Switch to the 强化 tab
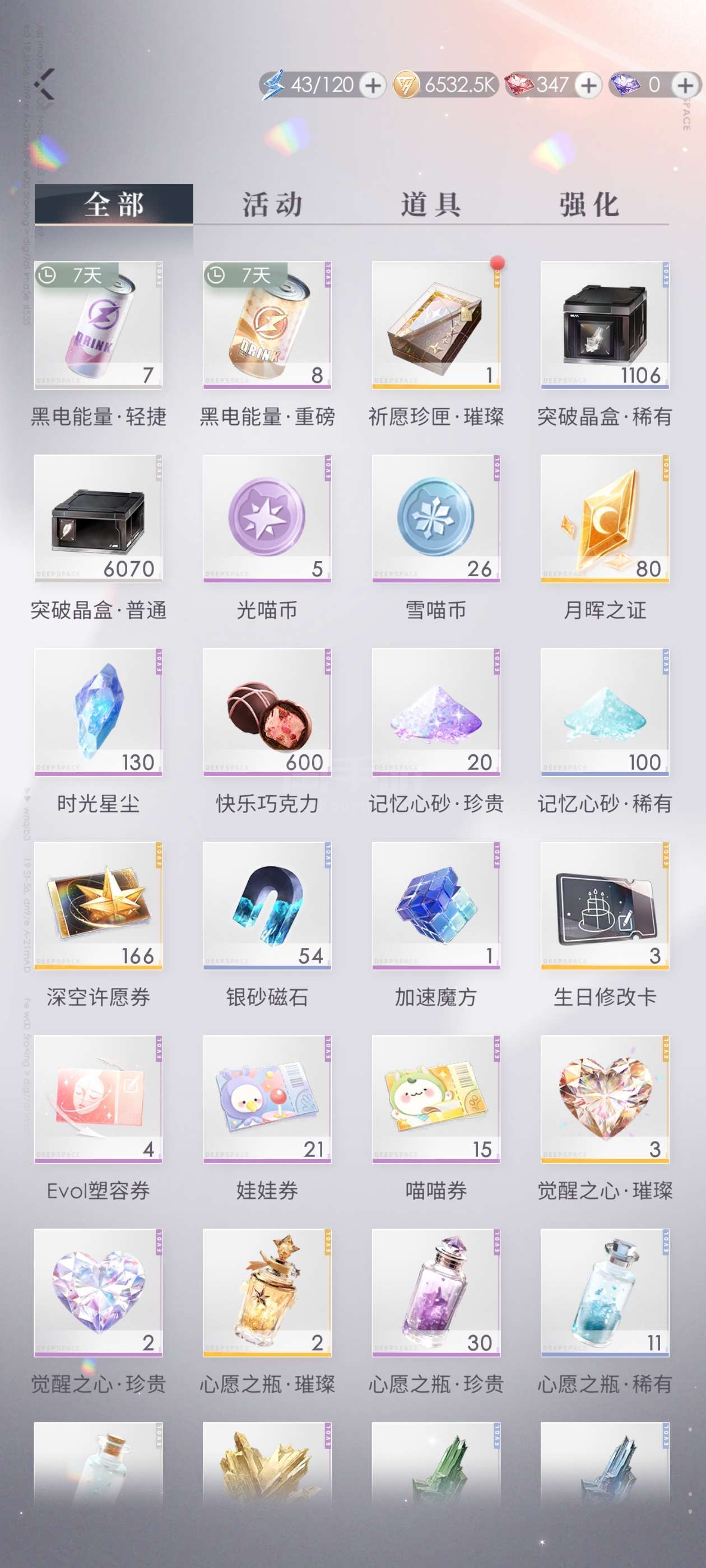 (589, 204)
